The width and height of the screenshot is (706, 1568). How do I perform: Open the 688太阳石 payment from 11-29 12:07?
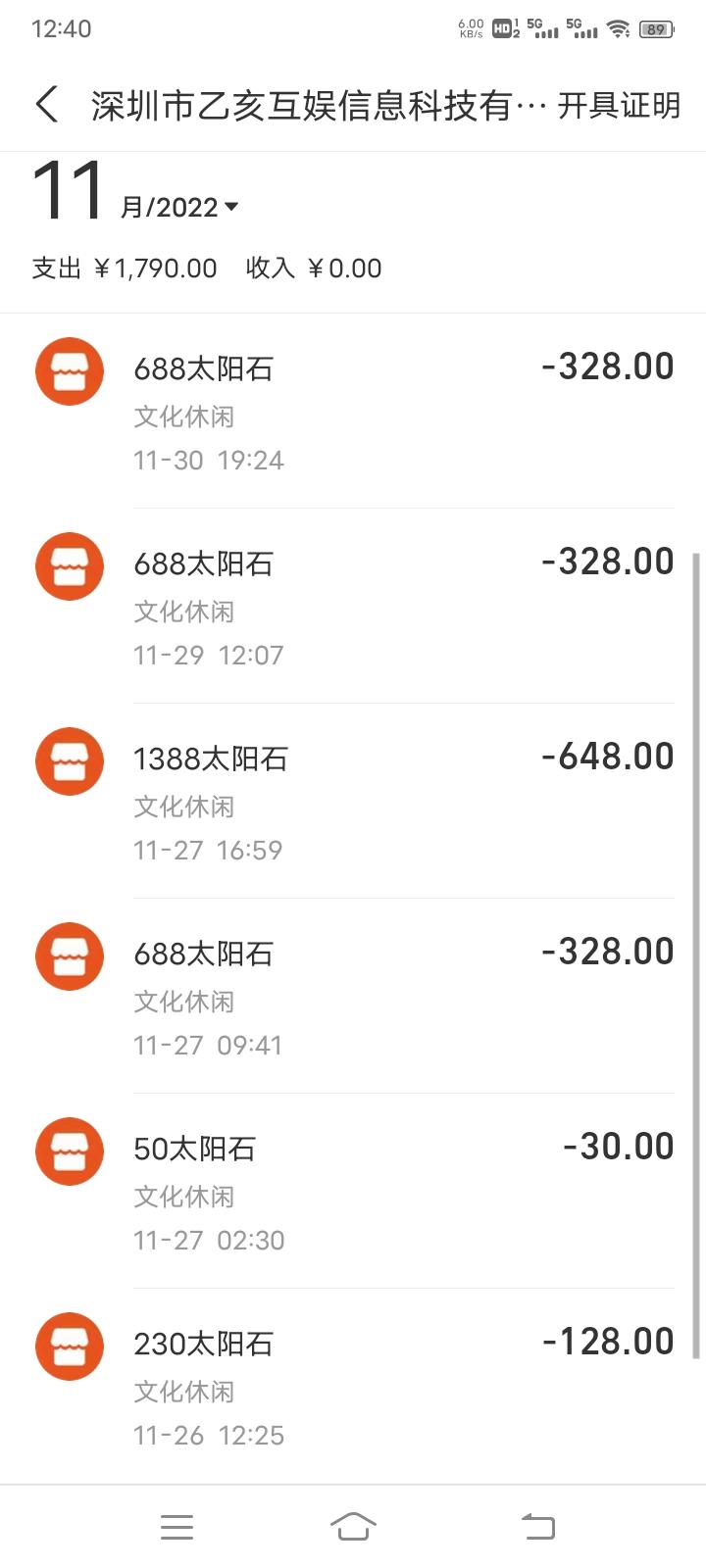(353, 607)
